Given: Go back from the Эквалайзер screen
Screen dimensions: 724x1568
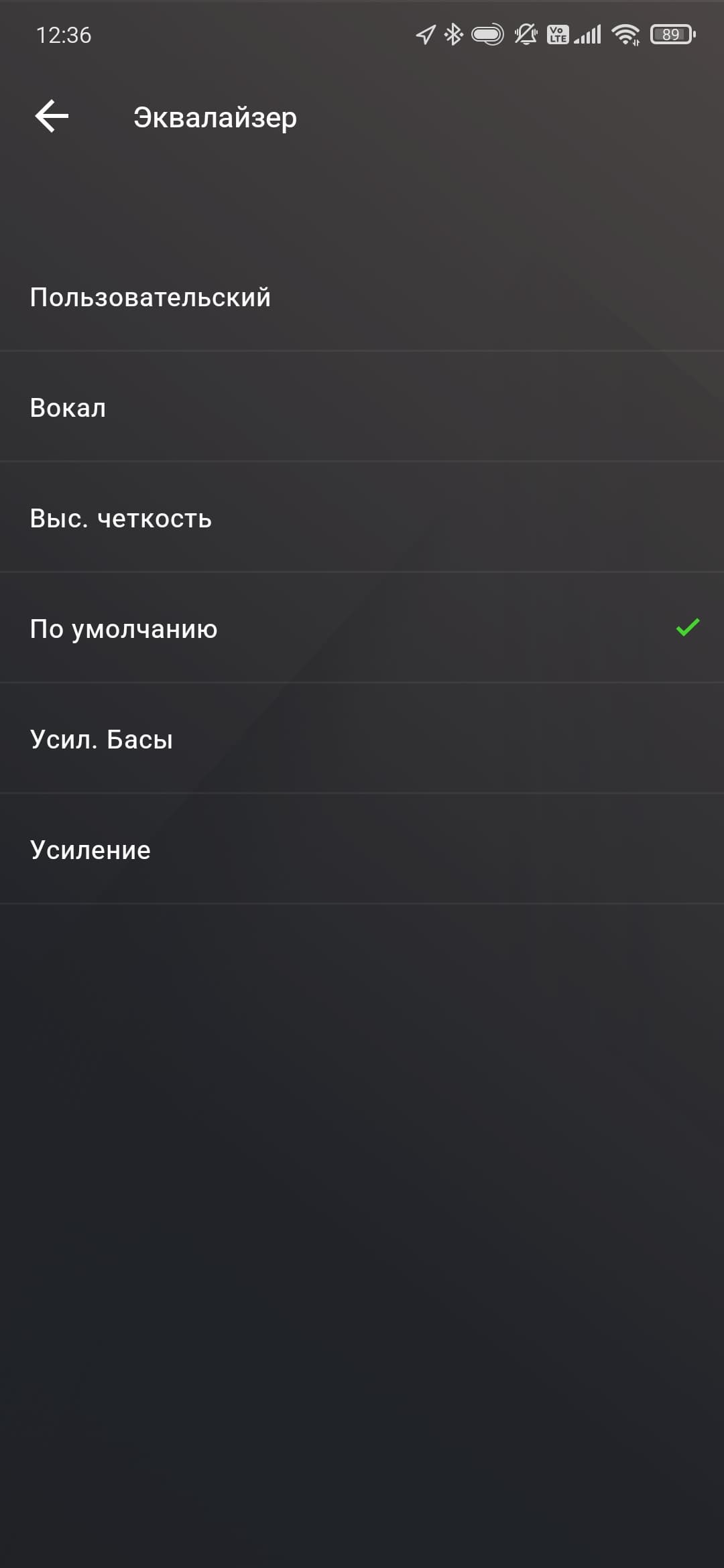Looking at the screenshot, I should click(52, 117).
